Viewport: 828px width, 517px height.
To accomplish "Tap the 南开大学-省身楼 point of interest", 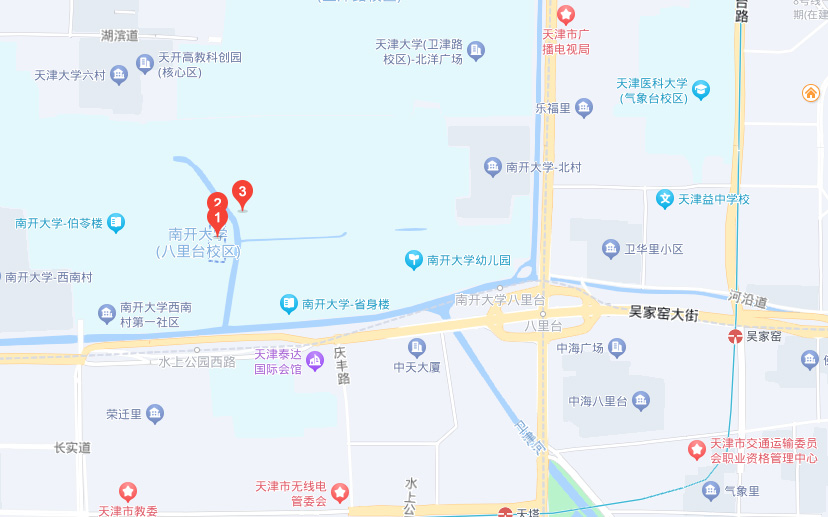I will (x=289, y=303).
